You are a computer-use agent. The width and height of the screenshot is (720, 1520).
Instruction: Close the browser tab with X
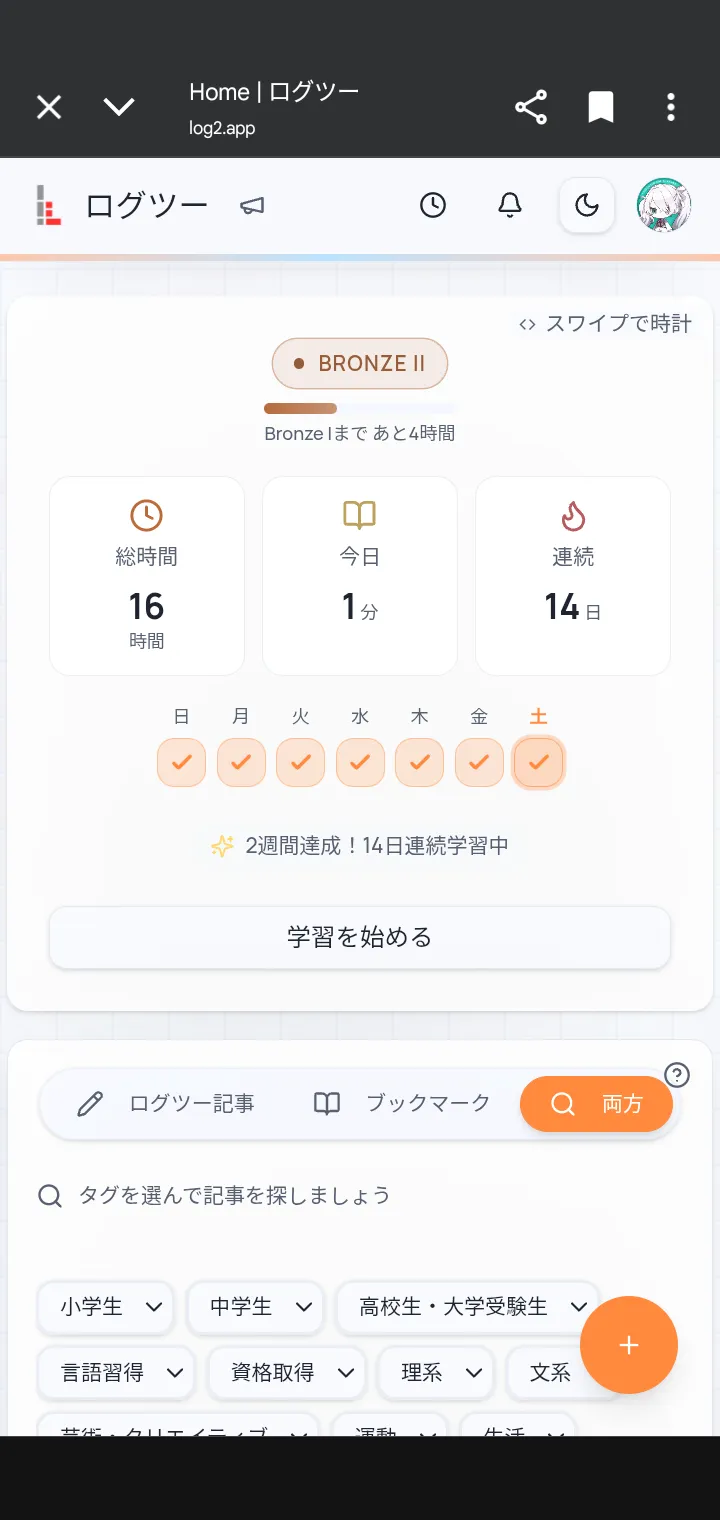coord(49,107)
